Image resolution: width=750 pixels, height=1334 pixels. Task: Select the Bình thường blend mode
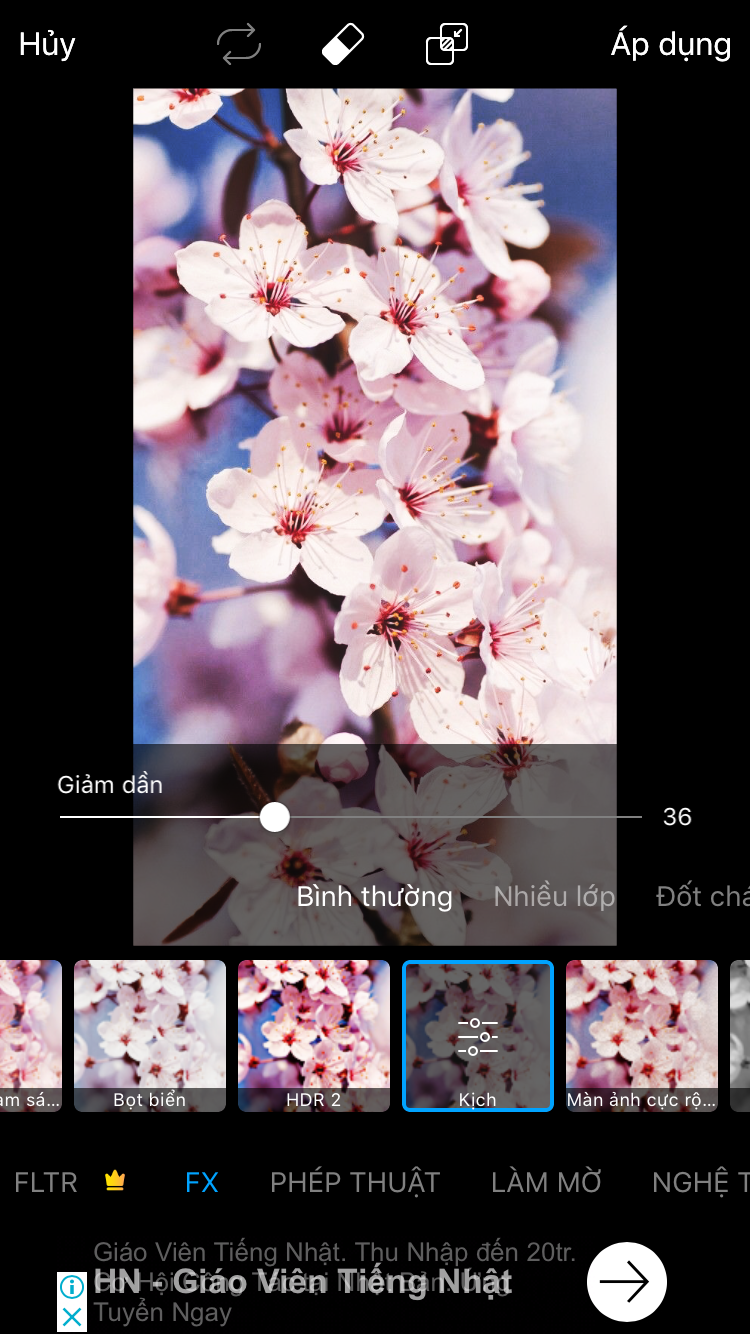(x=374, y=897)
